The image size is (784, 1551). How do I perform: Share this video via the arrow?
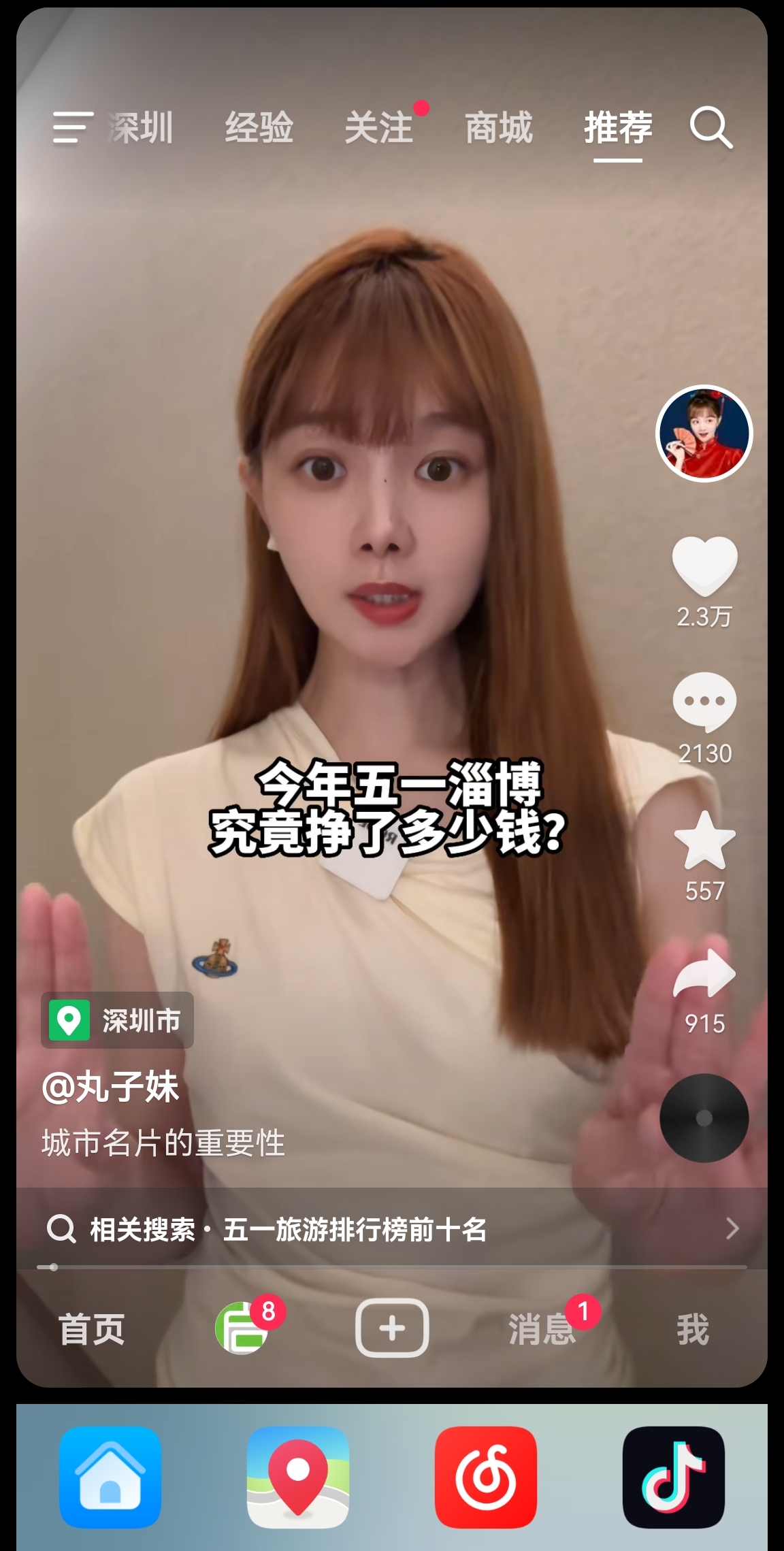tap(704, 975)
